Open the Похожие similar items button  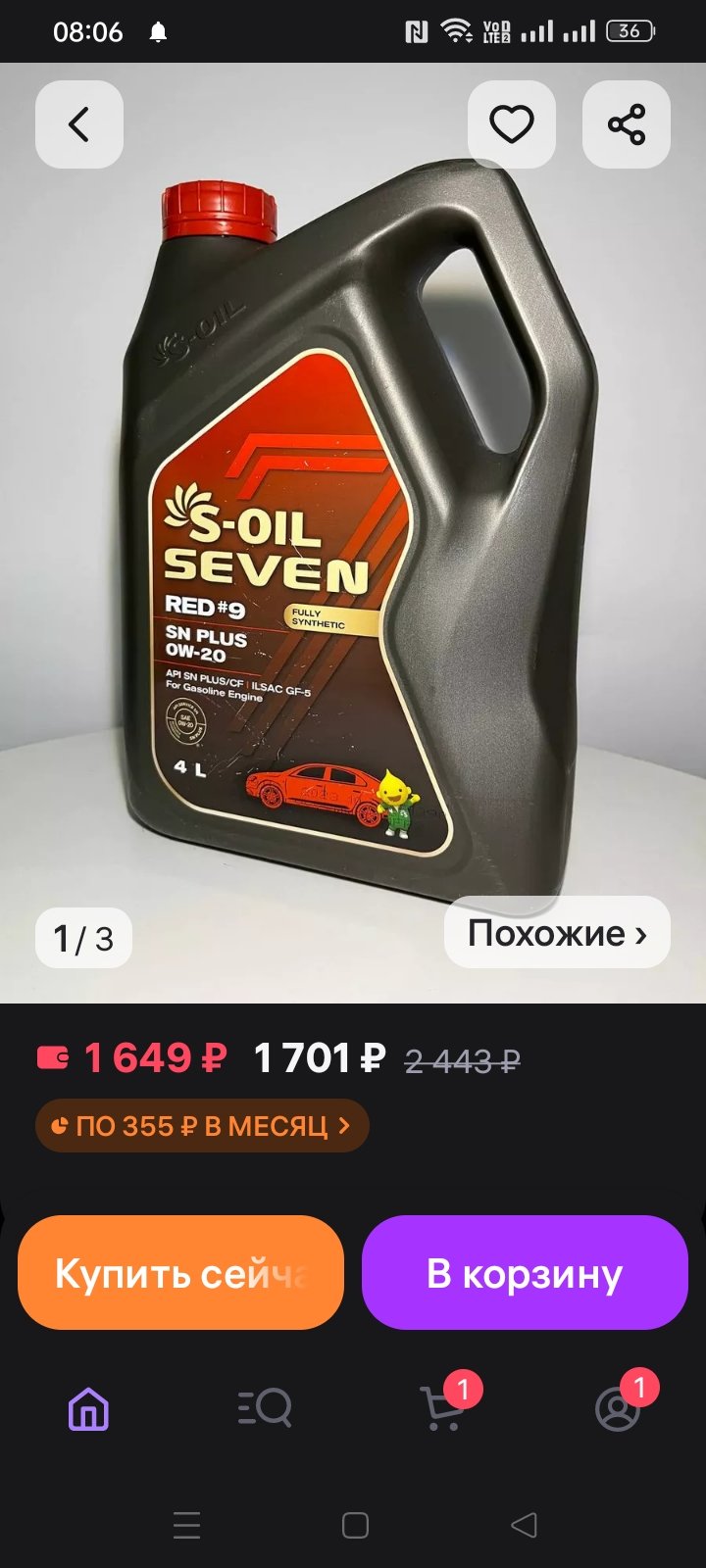(557, 933)
